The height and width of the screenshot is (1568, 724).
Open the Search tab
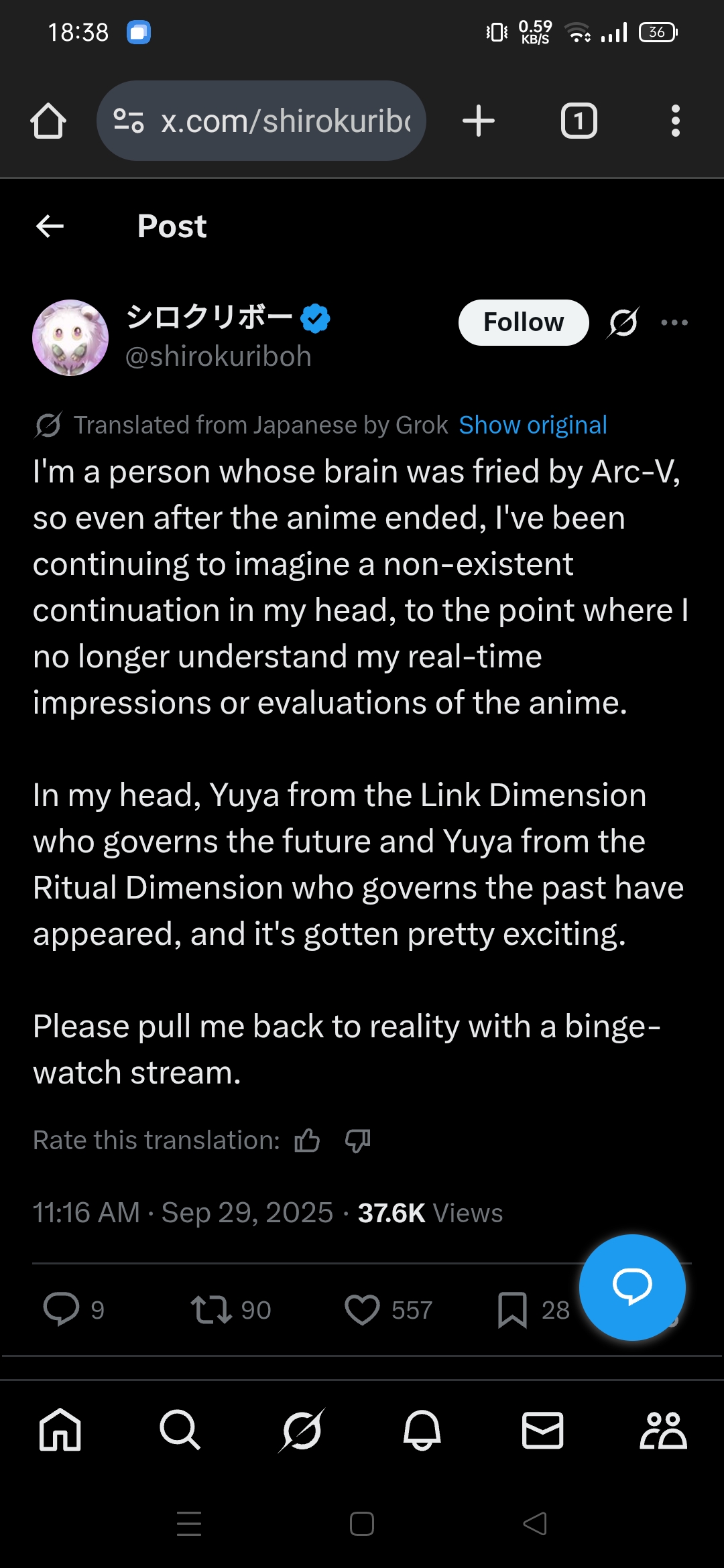pyautogui.click(x=180, y=1430)
